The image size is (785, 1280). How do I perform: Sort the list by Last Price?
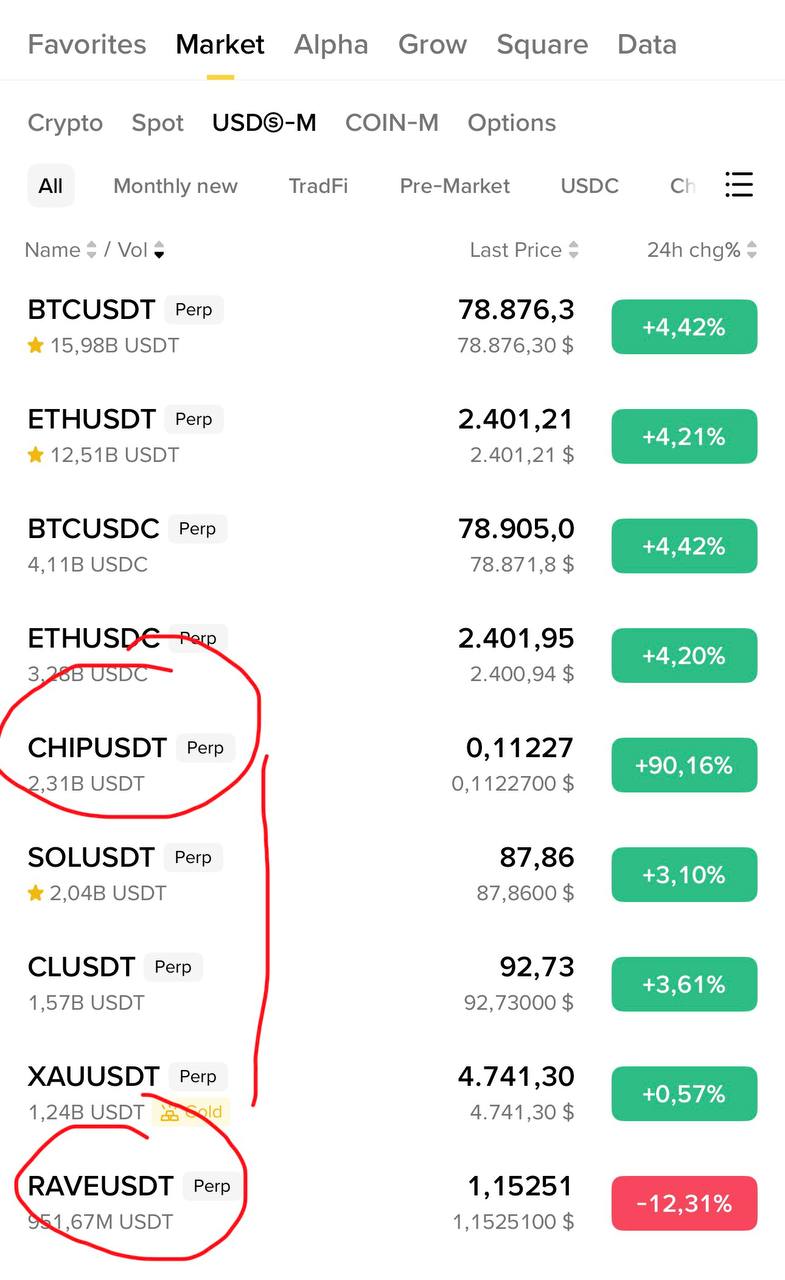click(x=523, y=250)
